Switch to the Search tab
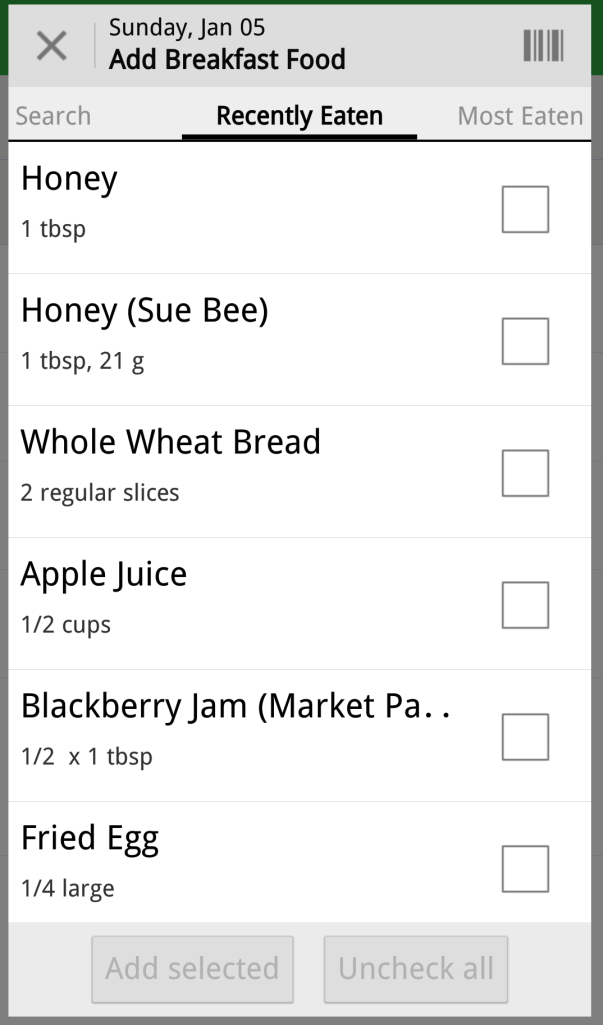This screenshot has height=1025, width=603. (53, 116)
